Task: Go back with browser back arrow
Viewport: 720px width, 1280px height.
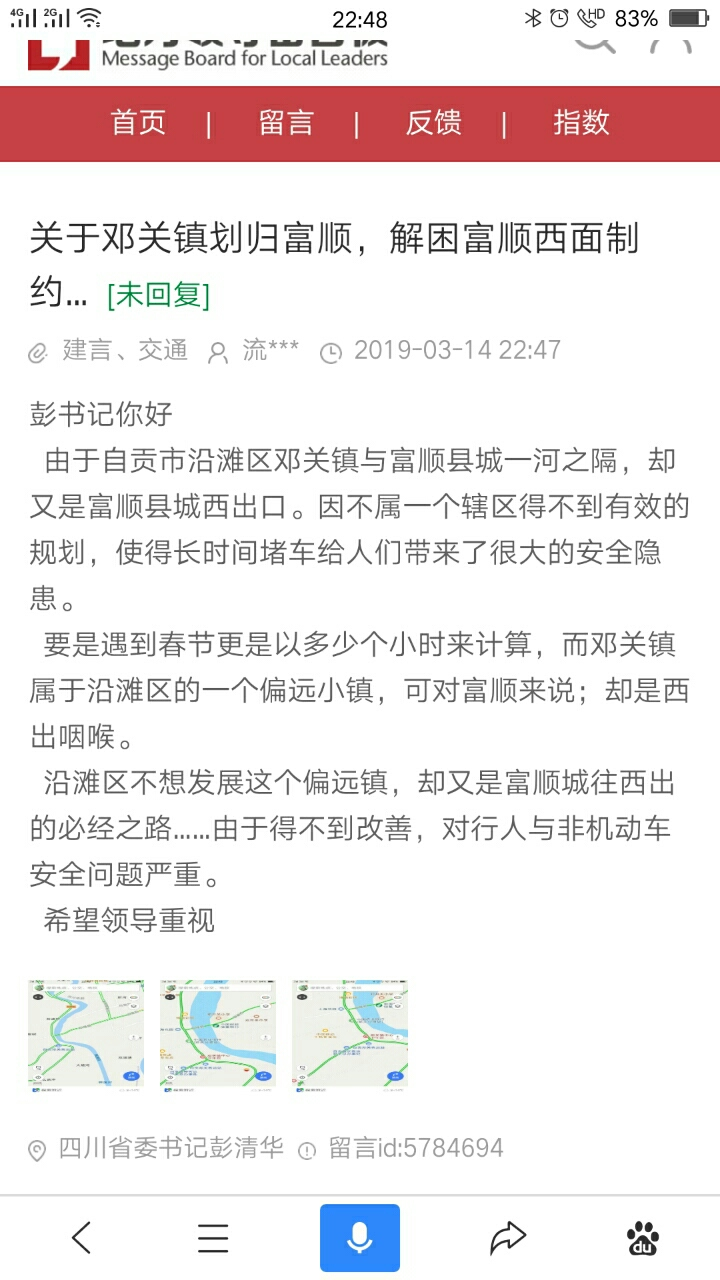Action: pos(82,1238)
